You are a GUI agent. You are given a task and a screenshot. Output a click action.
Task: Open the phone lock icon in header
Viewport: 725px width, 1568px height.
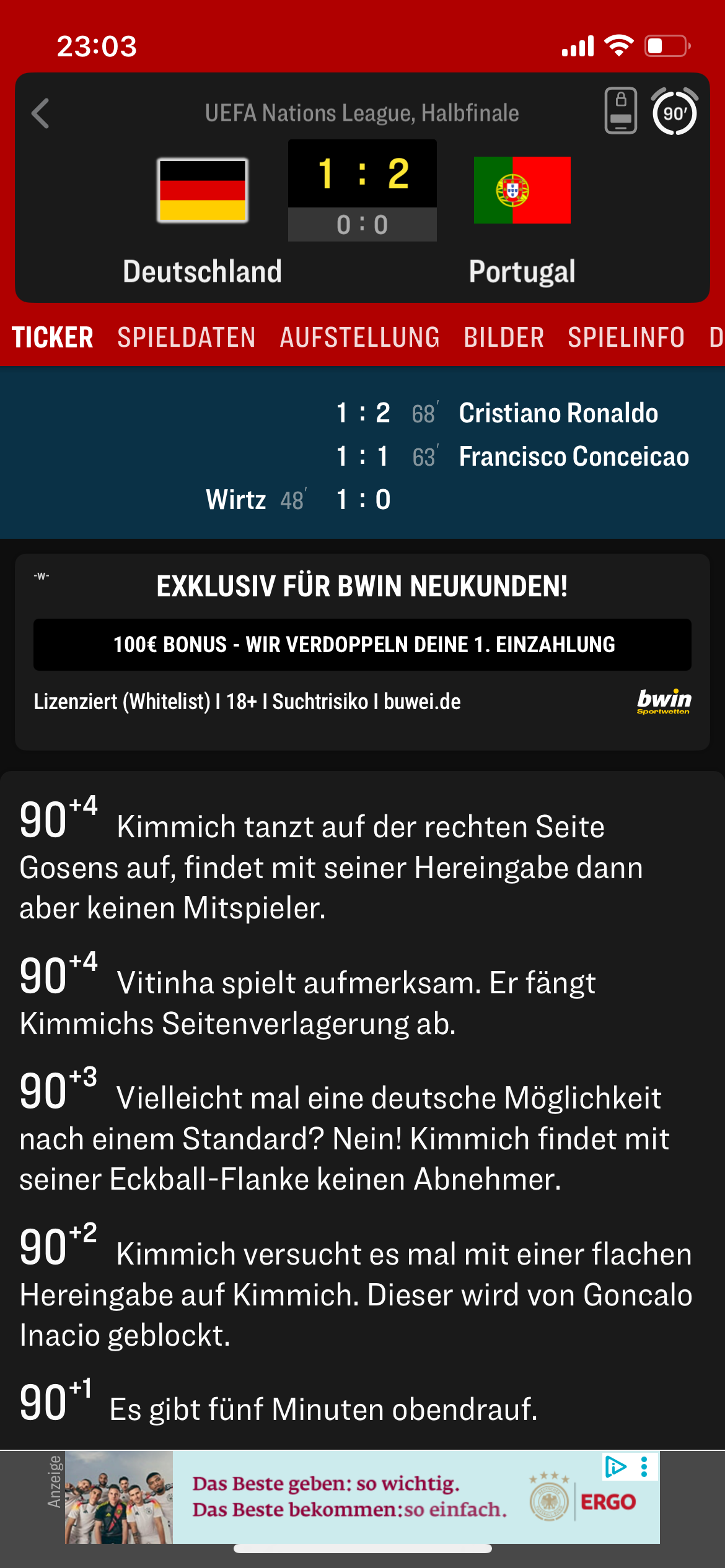620,111
